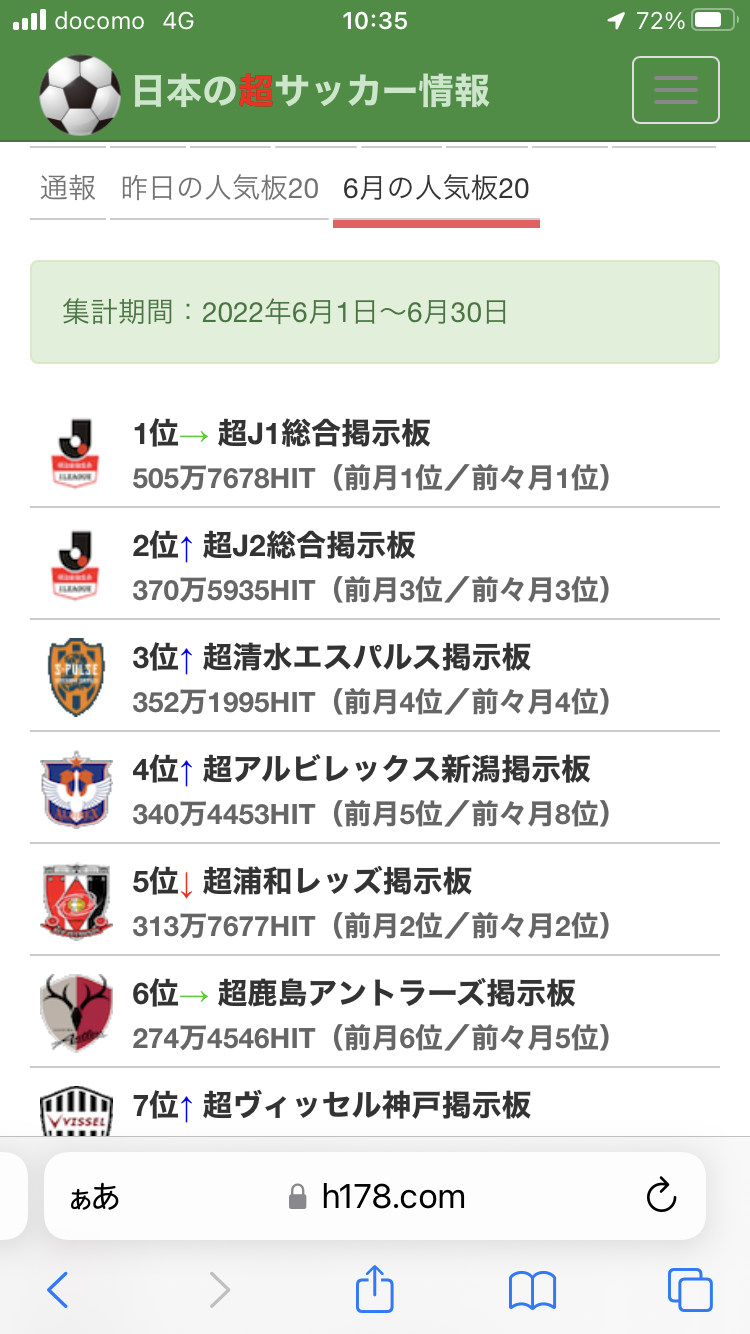Image resolution: width=750 pixels, height=1334 pixels.
Task: Open Safari bookmarks
Action: click(532, 1290)
